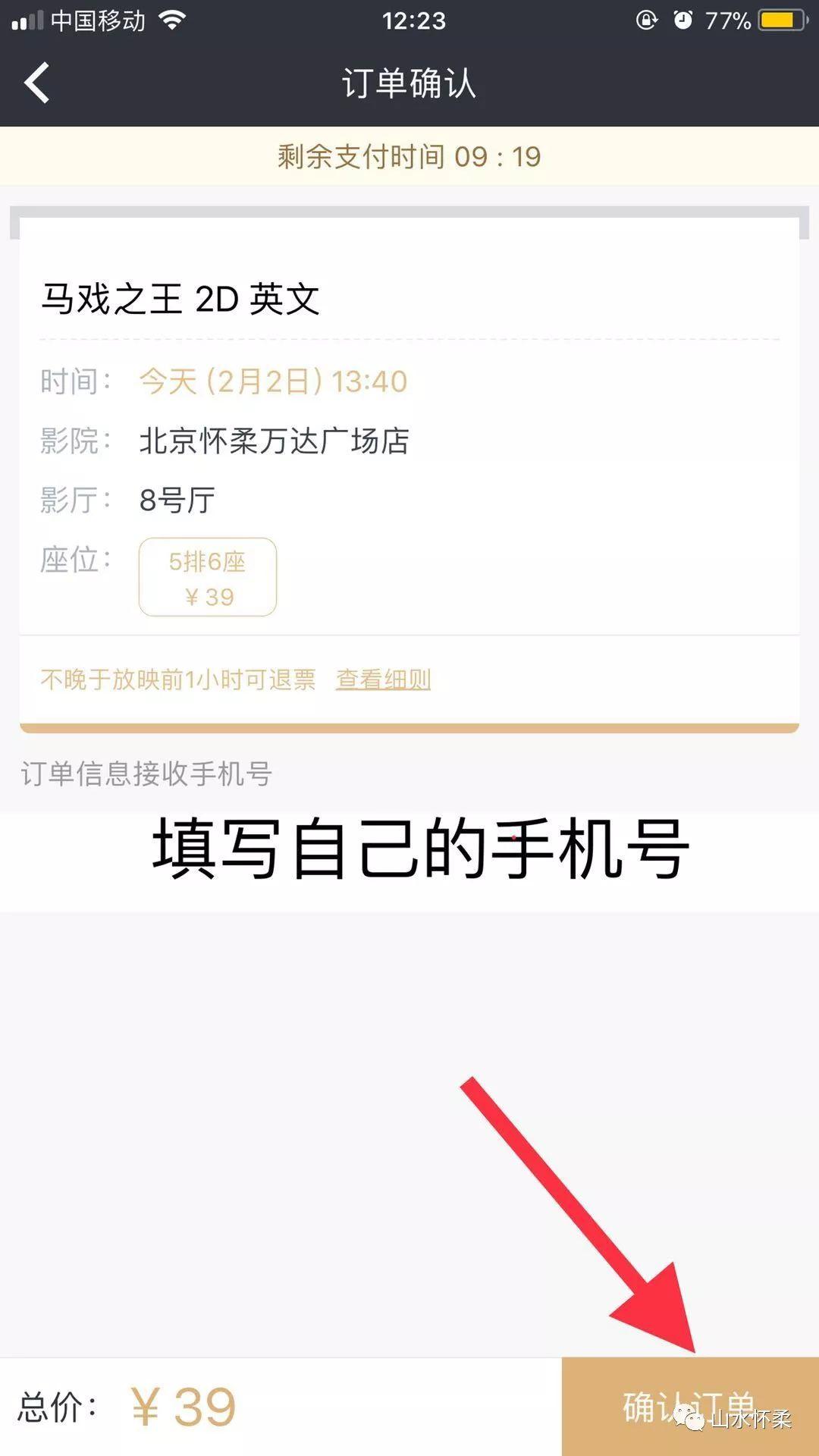Tap the back arrow on 订单确认 header
This screenshot has width=819, height=1456.
coord(36,83)
